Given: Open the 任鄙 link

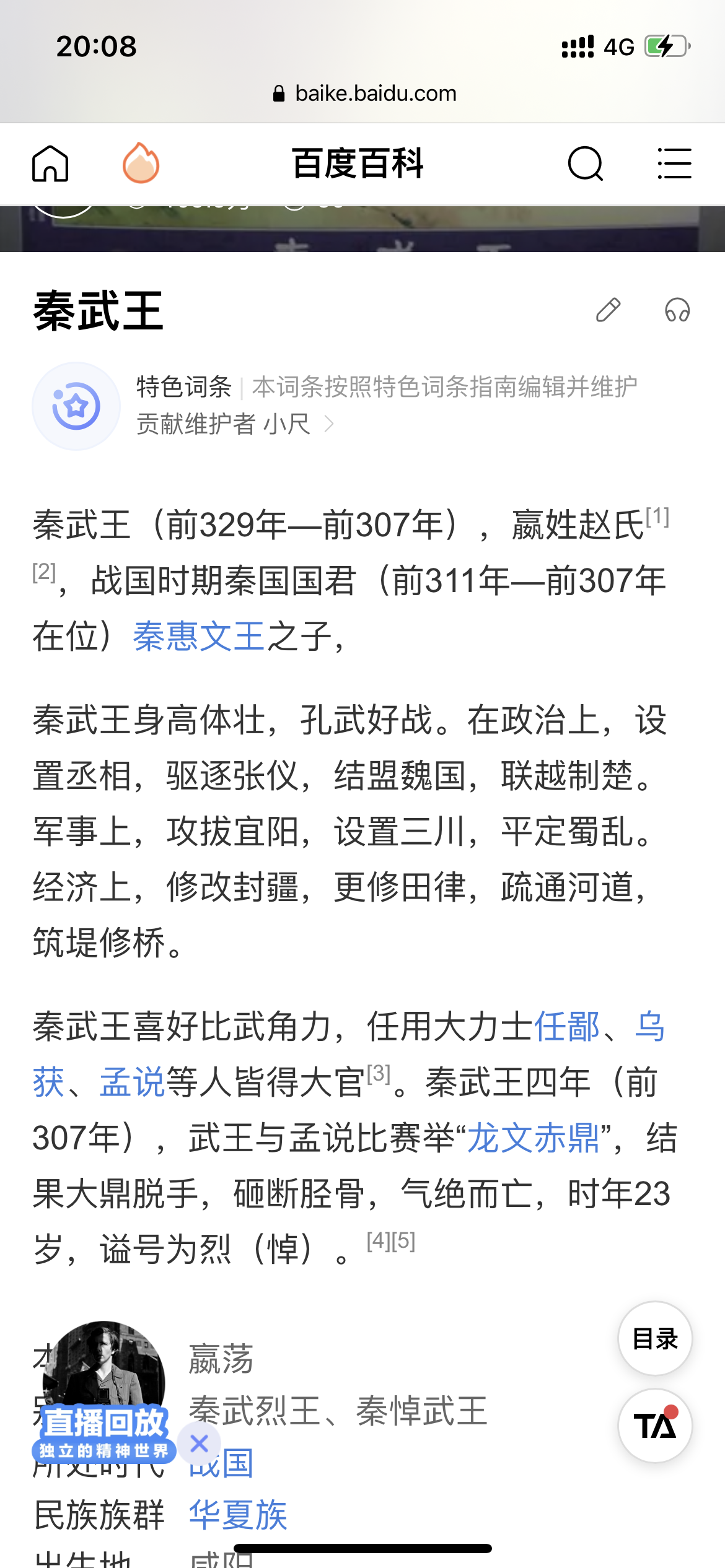Looking at the screenshot, I should (567, 1027).
